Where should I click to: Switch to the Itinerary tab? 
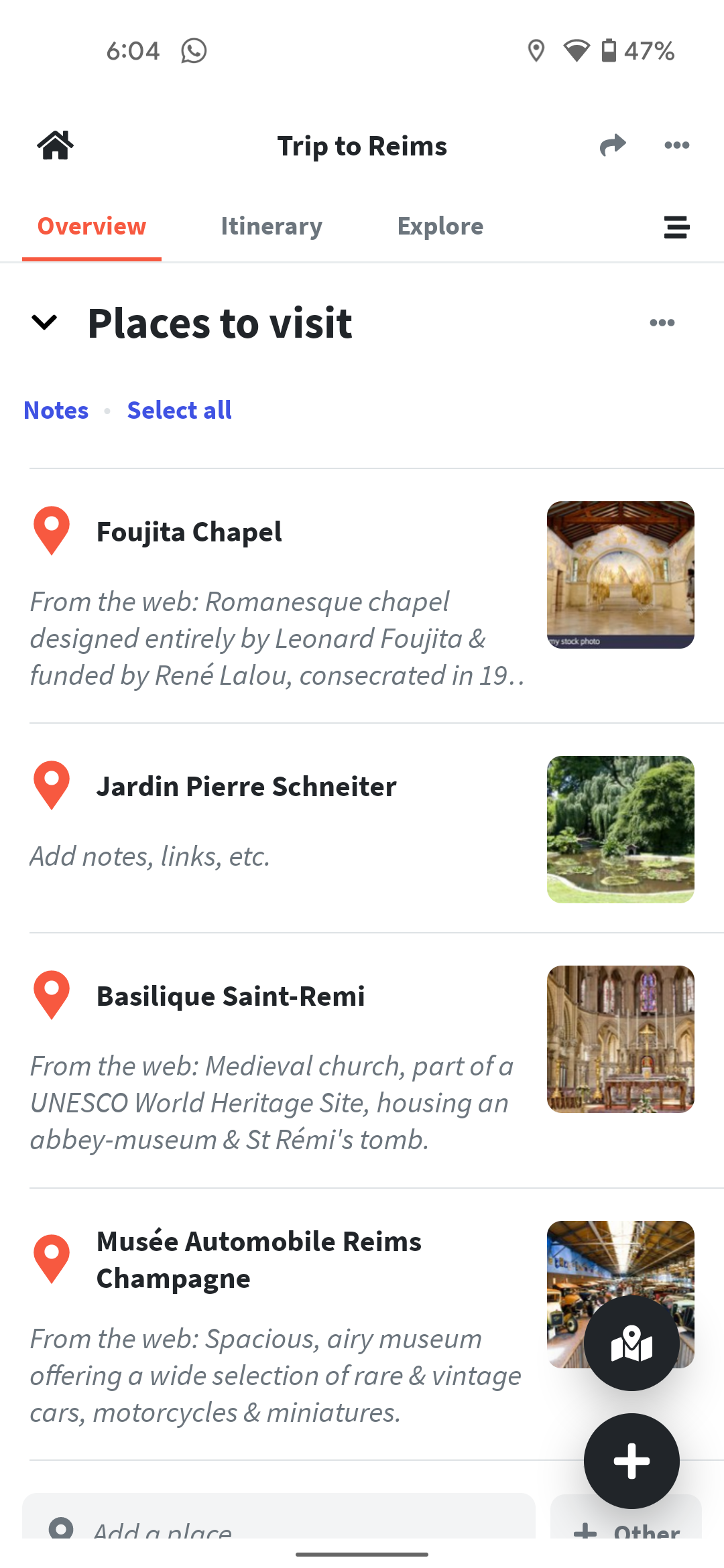tap(271, 226)
